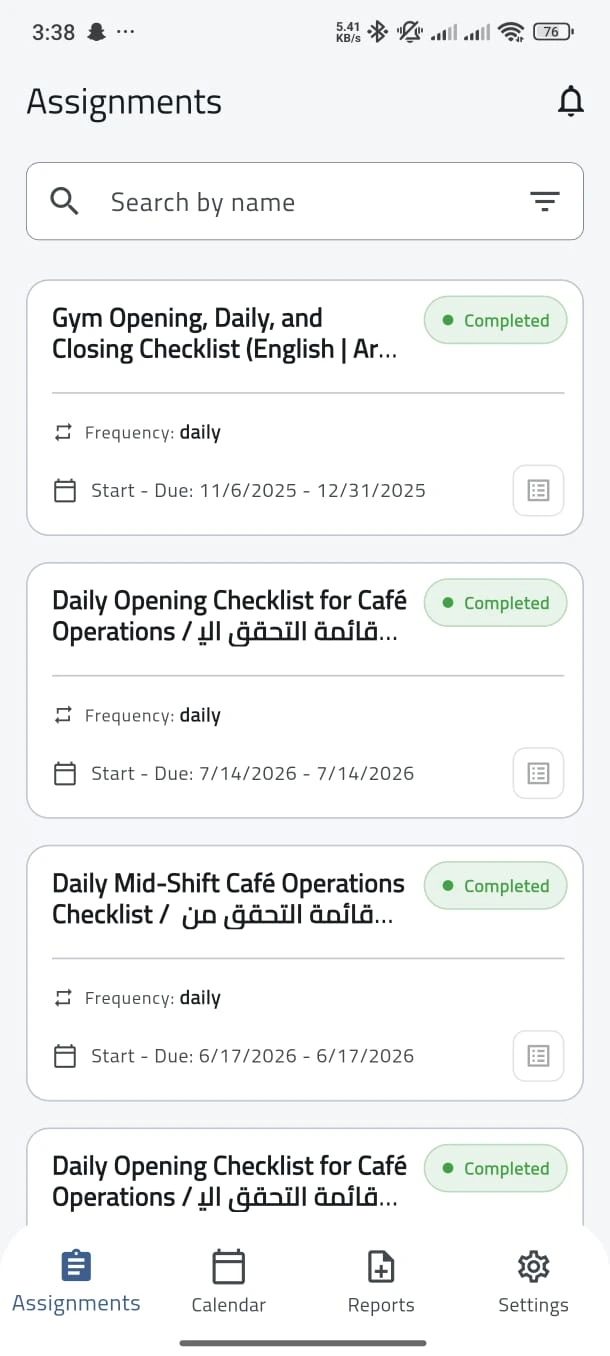Viewport: 610px width, 1356px height.
Task: Go to the Reports tab
Action: 381,1281
